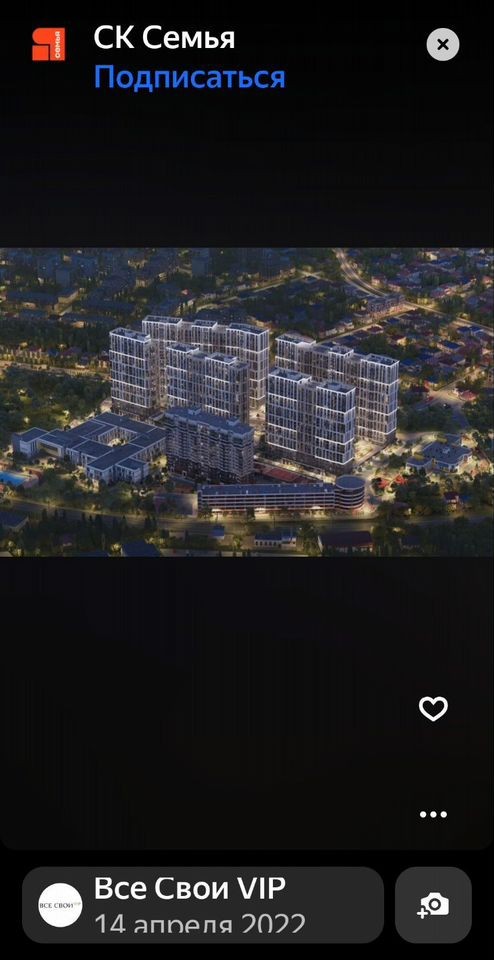Screen dimensions: 494x960
Task: Add a photo with the camera button
Action: point(433,905)
